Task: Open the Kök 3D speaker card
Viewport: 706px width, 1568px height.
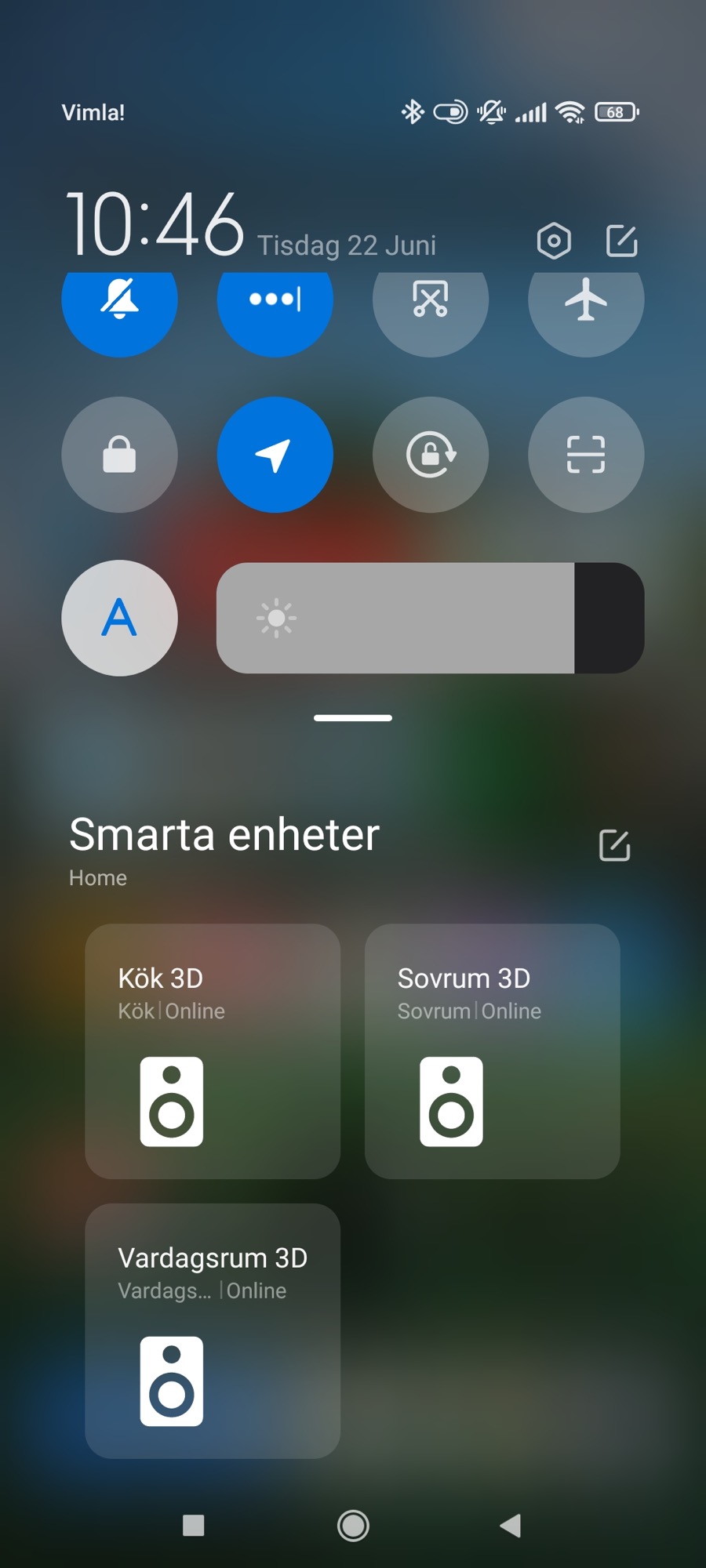Action: [x=213, y=1051]
